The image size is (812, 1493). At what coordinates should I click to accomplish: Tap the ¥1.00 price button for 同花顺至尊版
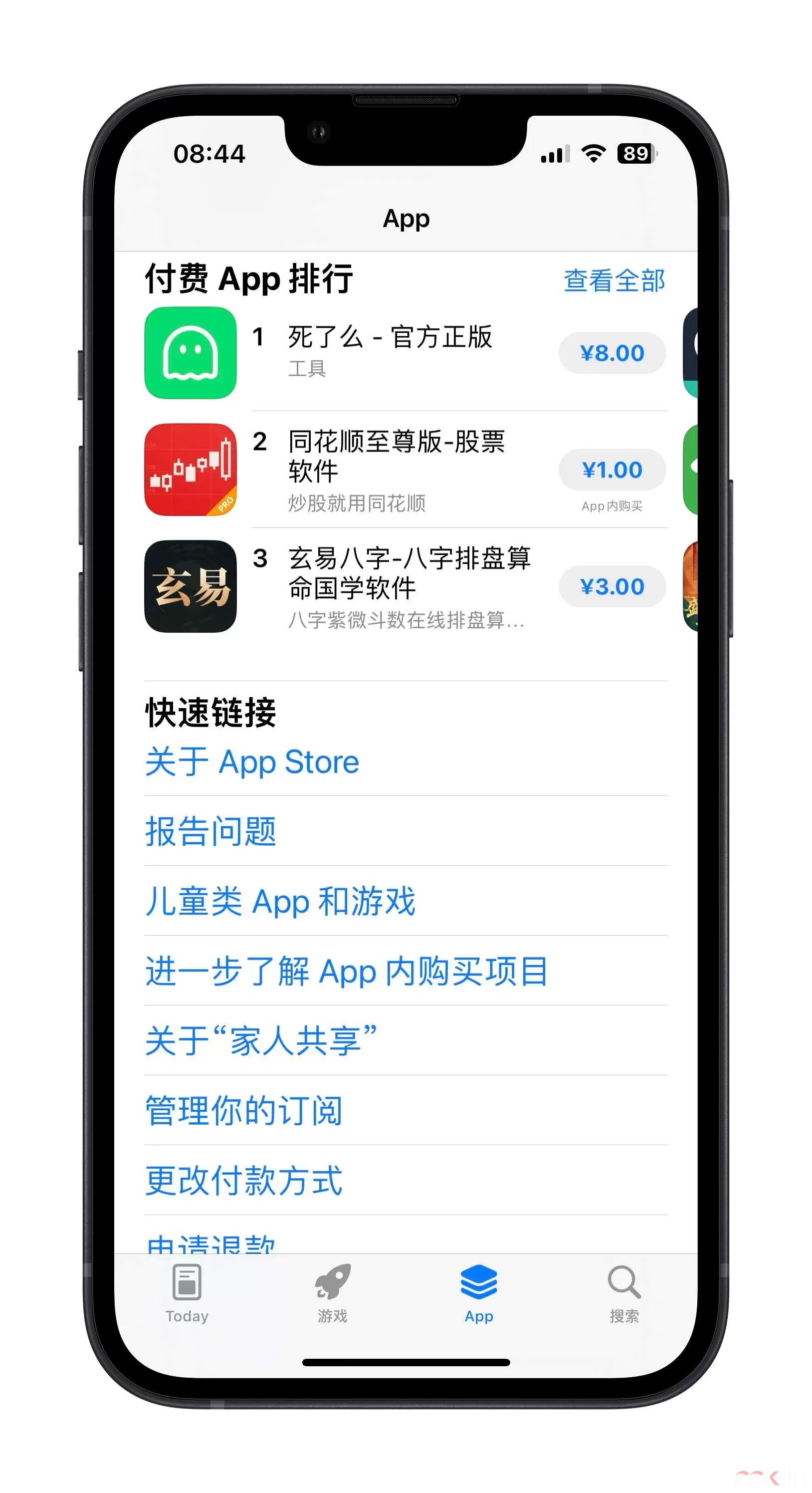[x=611, y=470]
